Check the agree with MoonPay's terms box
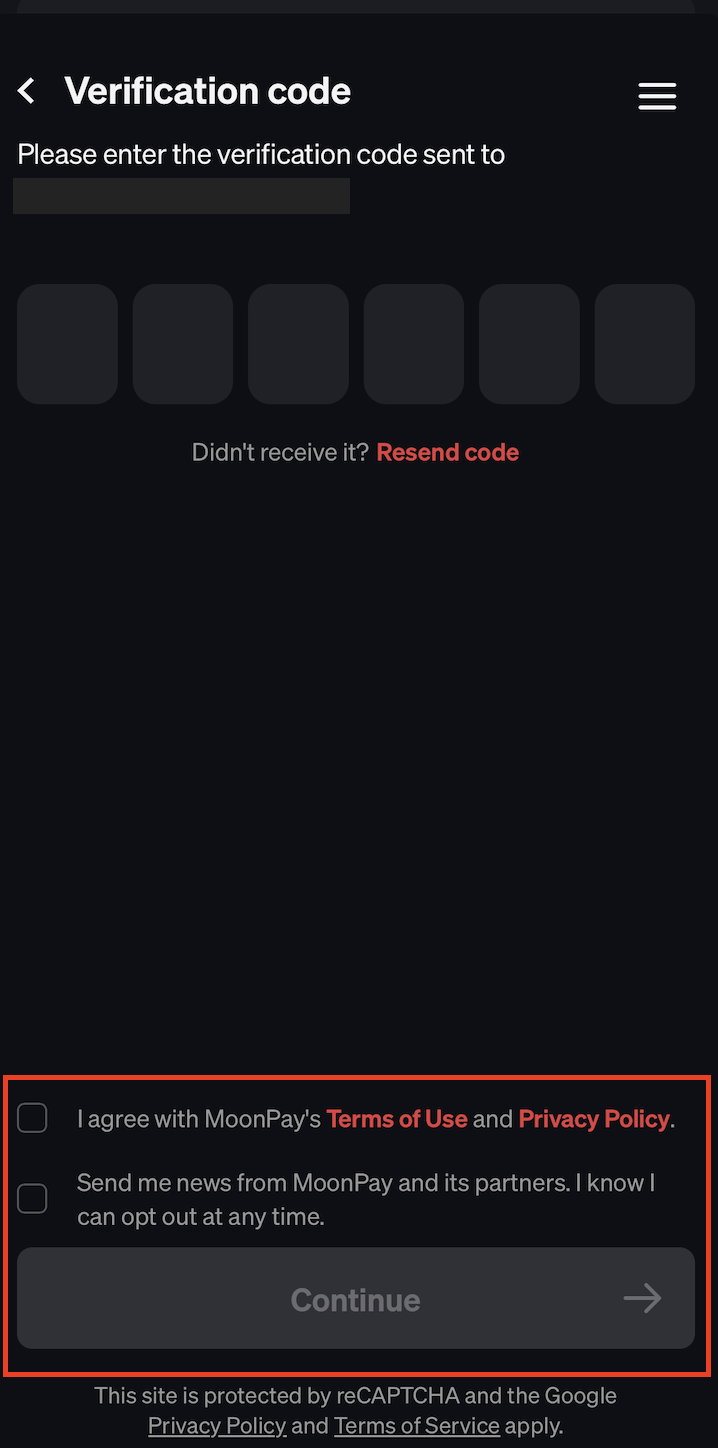The width and height of the screenshot is (718, 1448). click(32, 1118)
